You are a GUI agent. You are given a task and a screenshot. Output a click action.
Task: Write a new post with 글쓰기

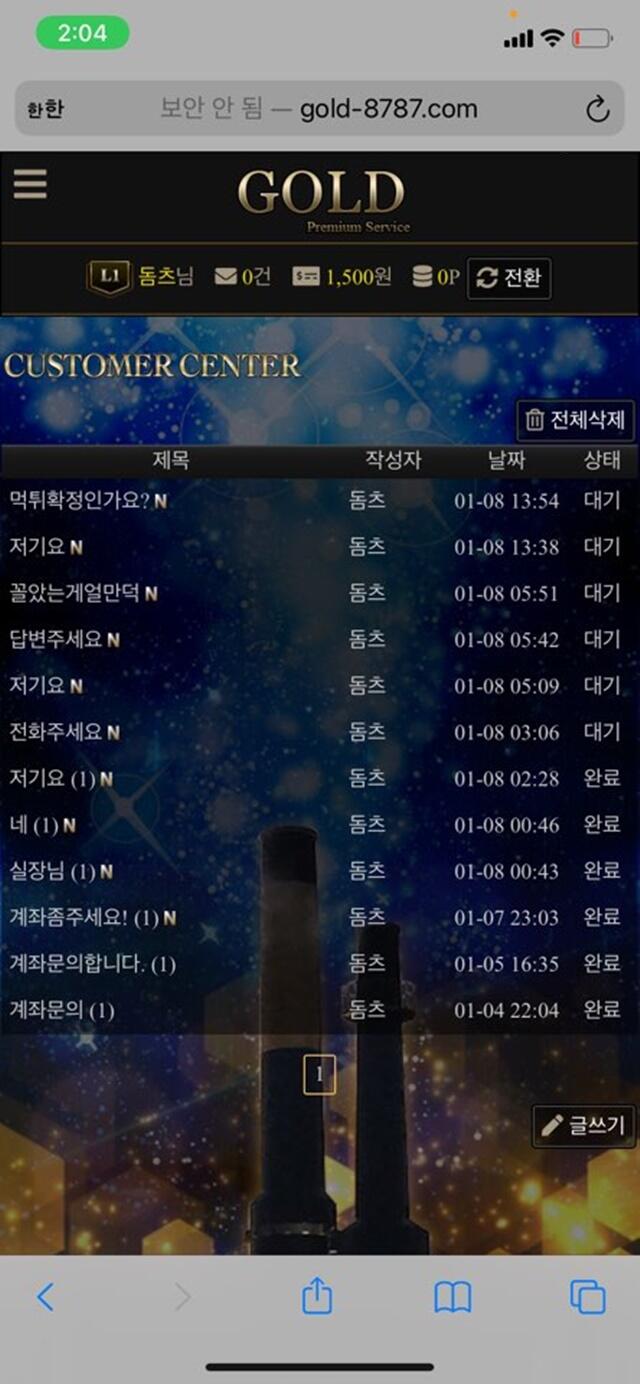[583, 1126]
